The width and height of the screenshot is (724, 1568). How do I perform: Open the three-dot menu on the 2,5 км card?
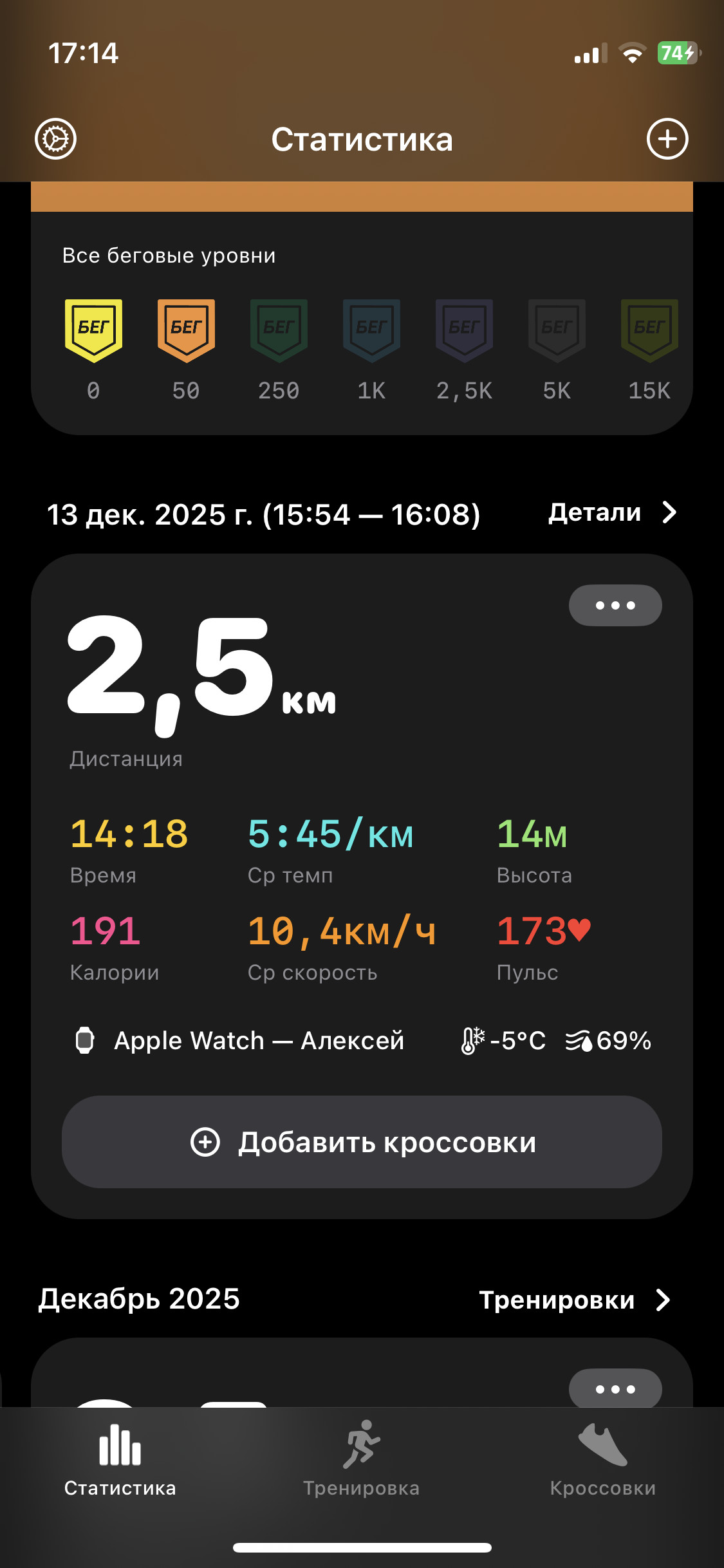pyautogui.click(x=615, y=605)
